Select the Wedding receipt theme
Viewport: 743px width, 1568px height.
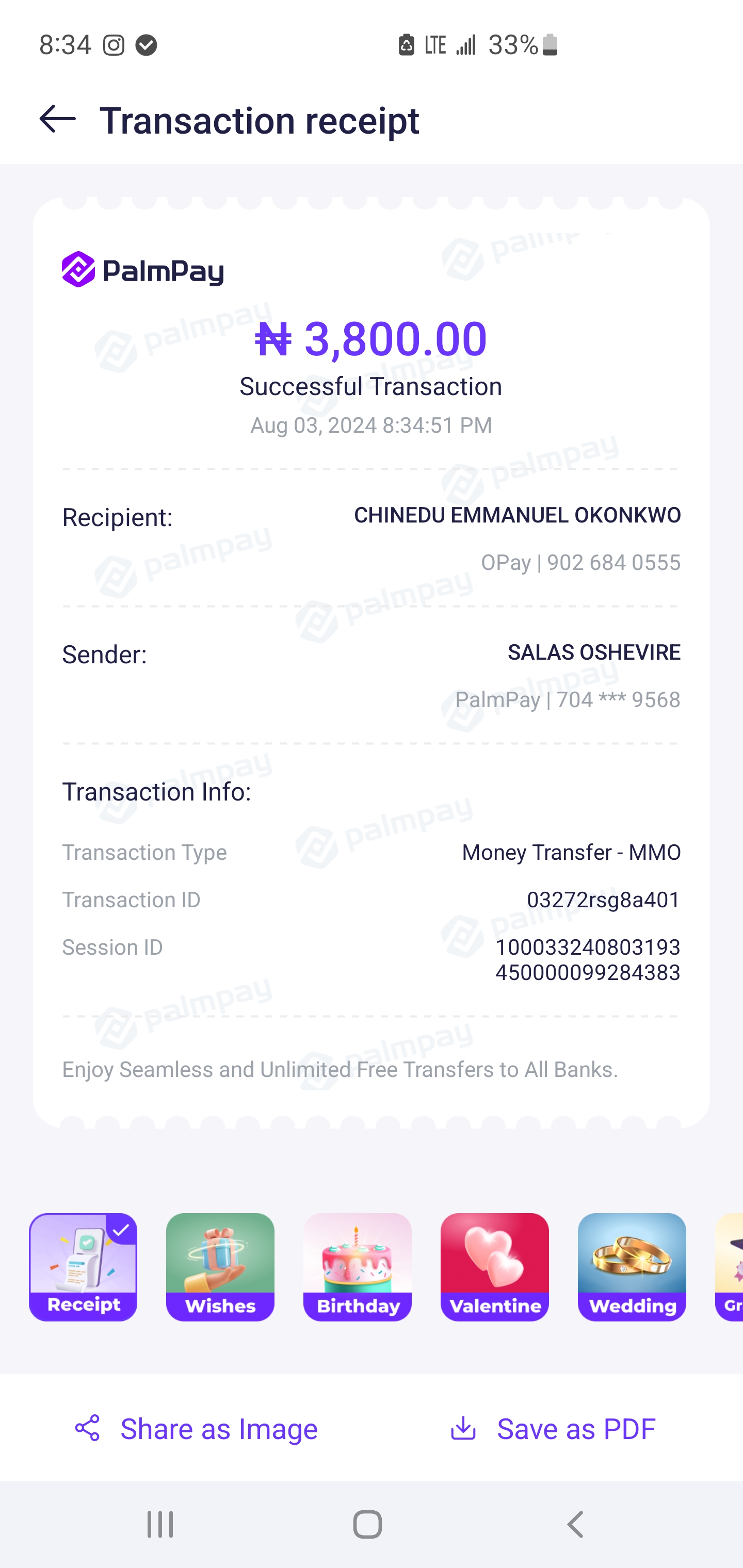[632, 1266]
